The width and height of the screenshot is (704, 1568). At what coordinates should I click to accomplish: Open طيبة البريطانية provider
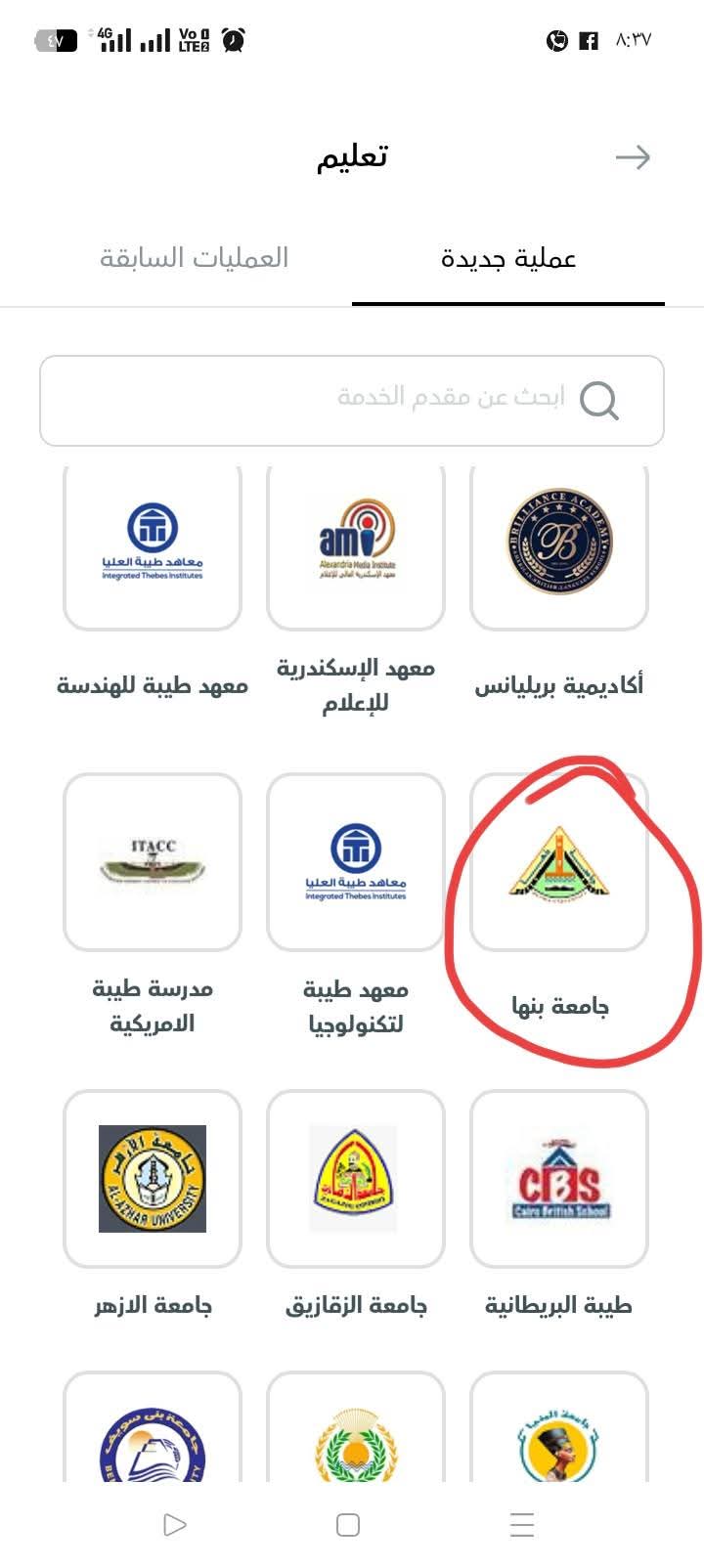click(559, 1179)
